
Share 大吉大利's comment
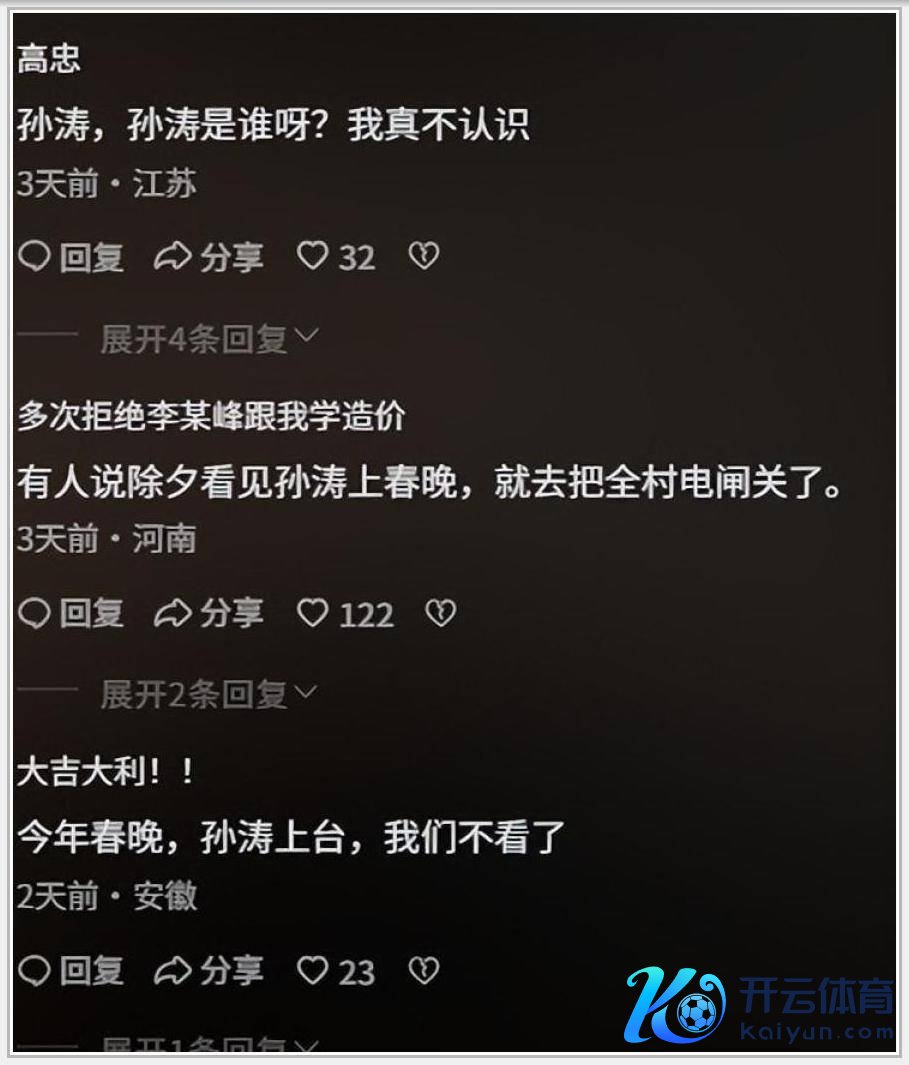point(210,970)
